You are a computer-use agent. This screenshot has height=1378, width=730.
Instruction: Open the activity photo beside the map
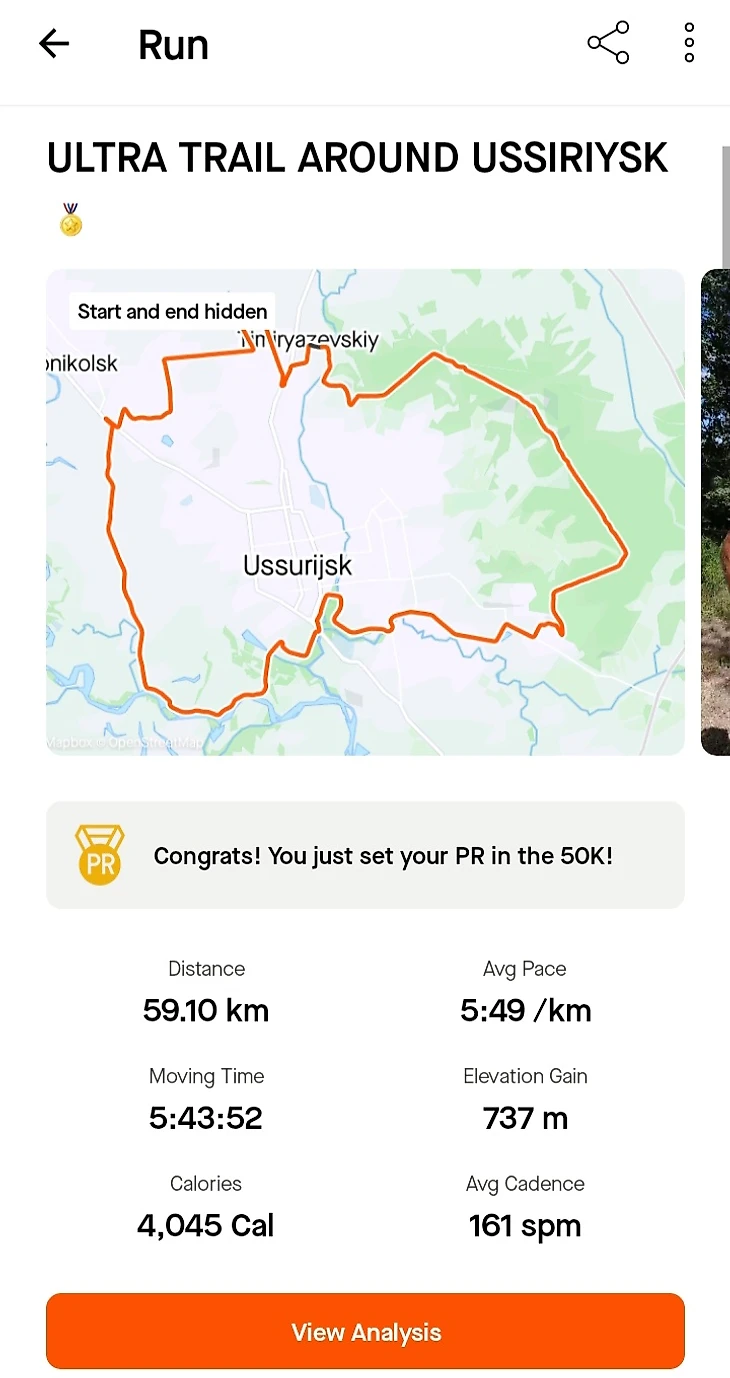coord(716,512)
